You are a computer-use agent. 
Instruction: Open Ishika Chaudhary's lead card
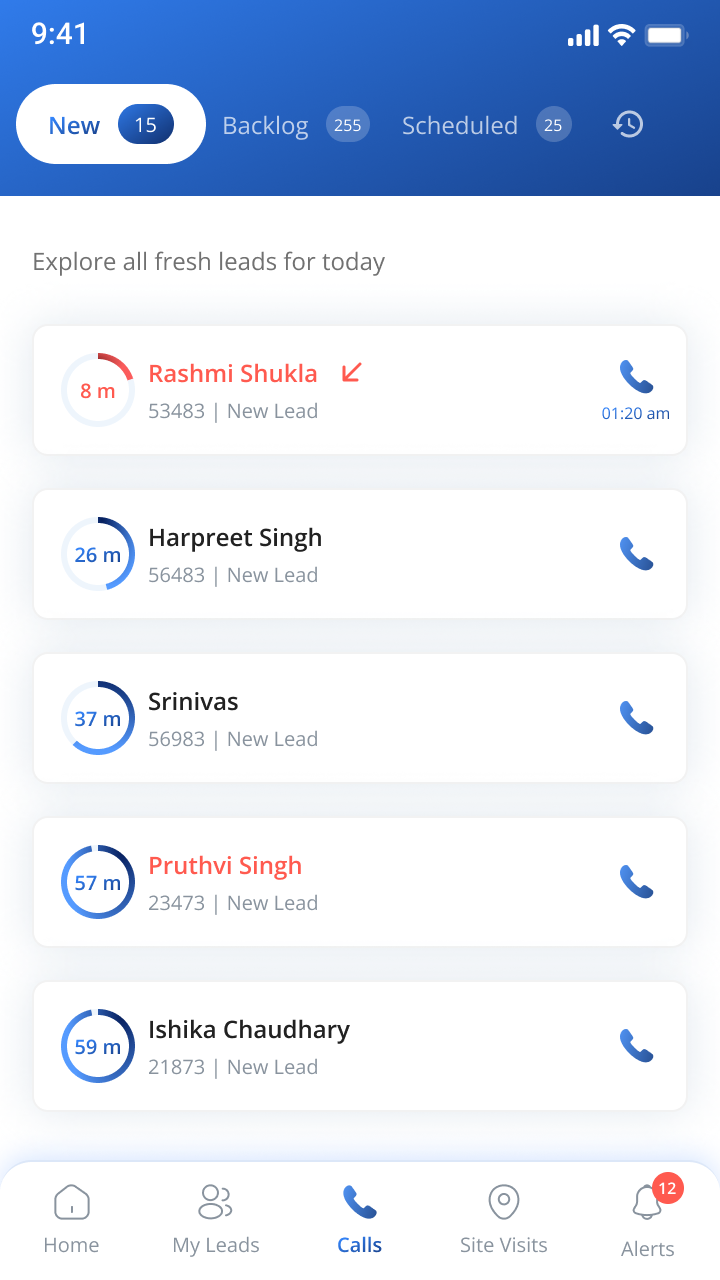click(360, 1046)
